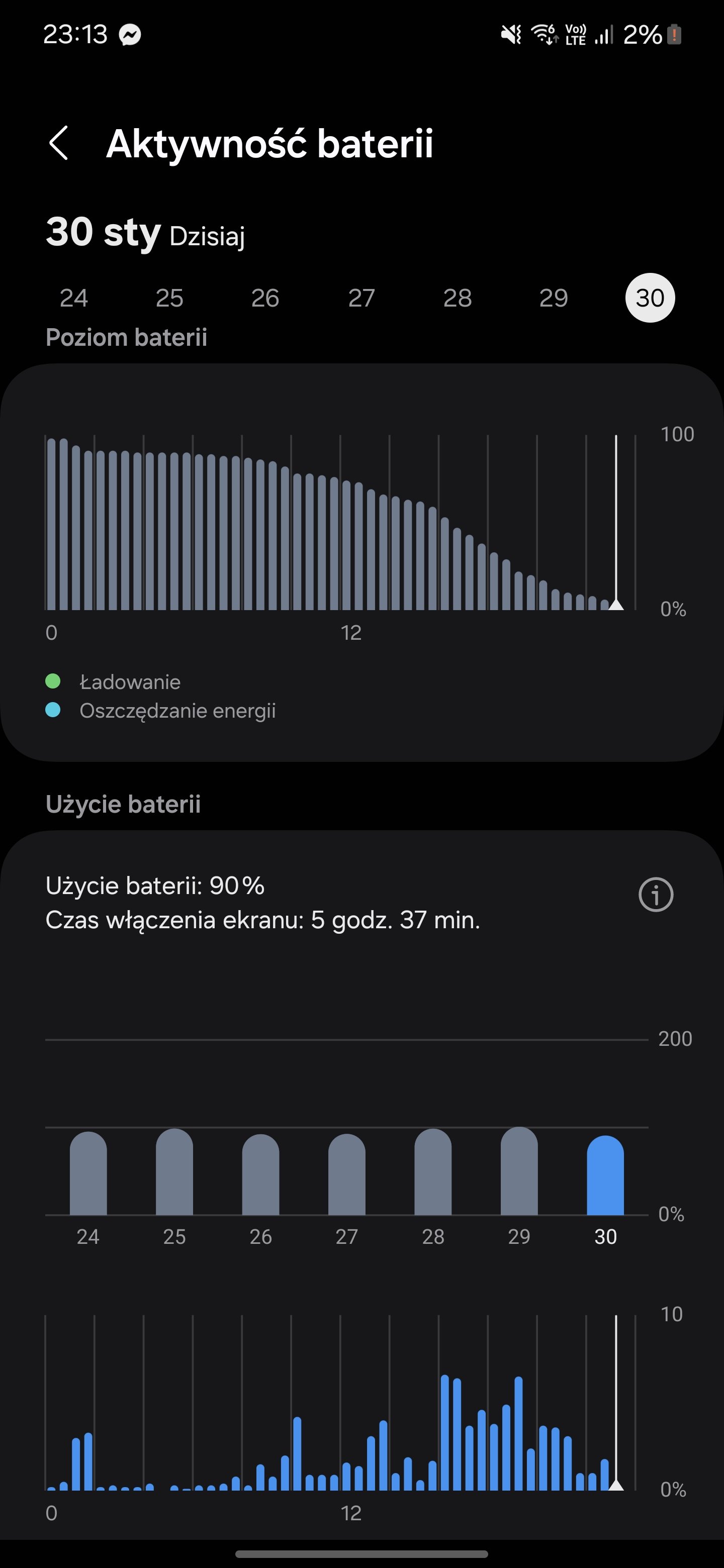Tap the bar for day 26 in weekly usage chart

click(x=260, y=1174)
